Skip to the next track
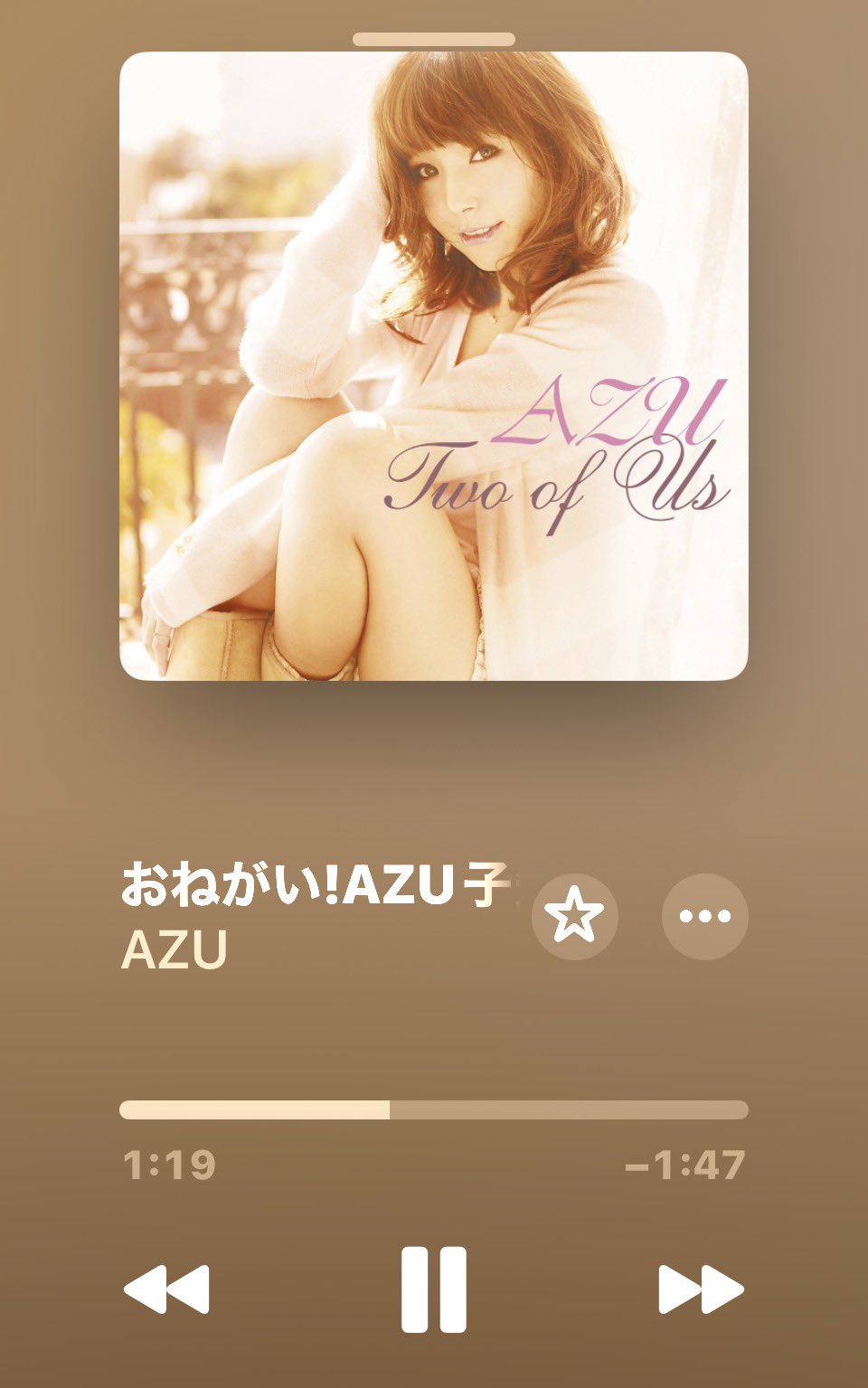 [701, 1289]
